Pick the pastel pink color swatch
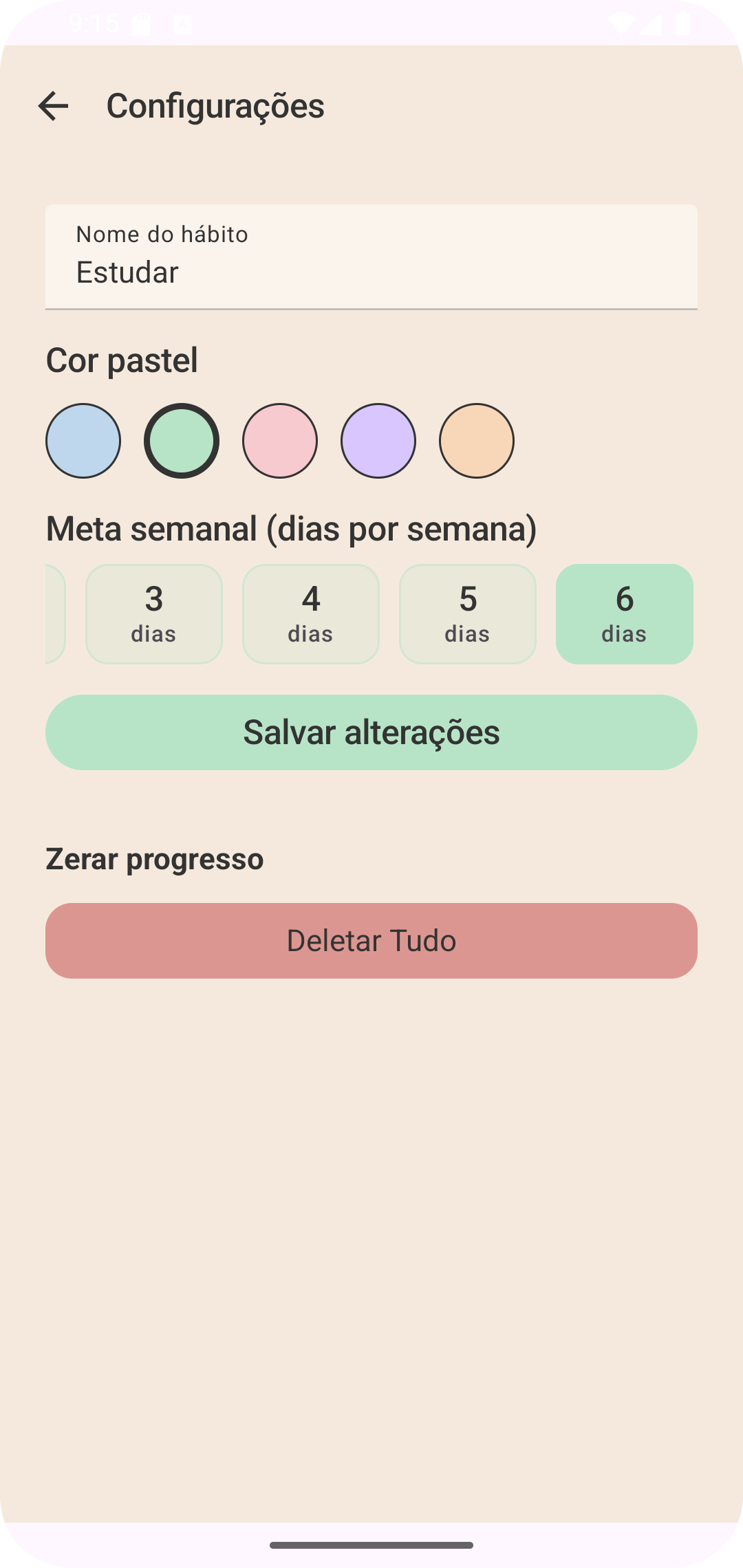This screenshot has width=743, height=1568. pyautogui.click(x=279, y=441)
